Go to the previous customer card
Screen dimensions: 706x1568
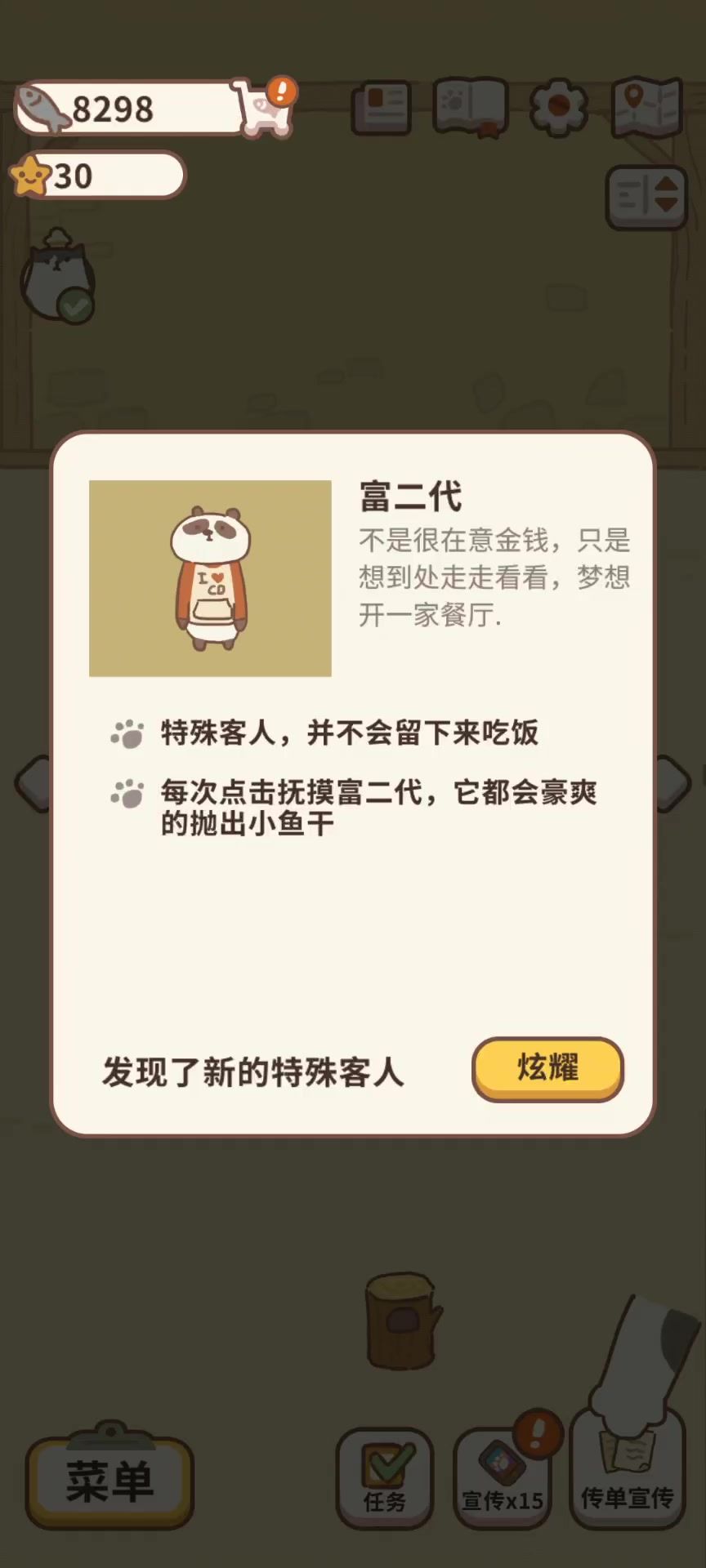(33, 784)
